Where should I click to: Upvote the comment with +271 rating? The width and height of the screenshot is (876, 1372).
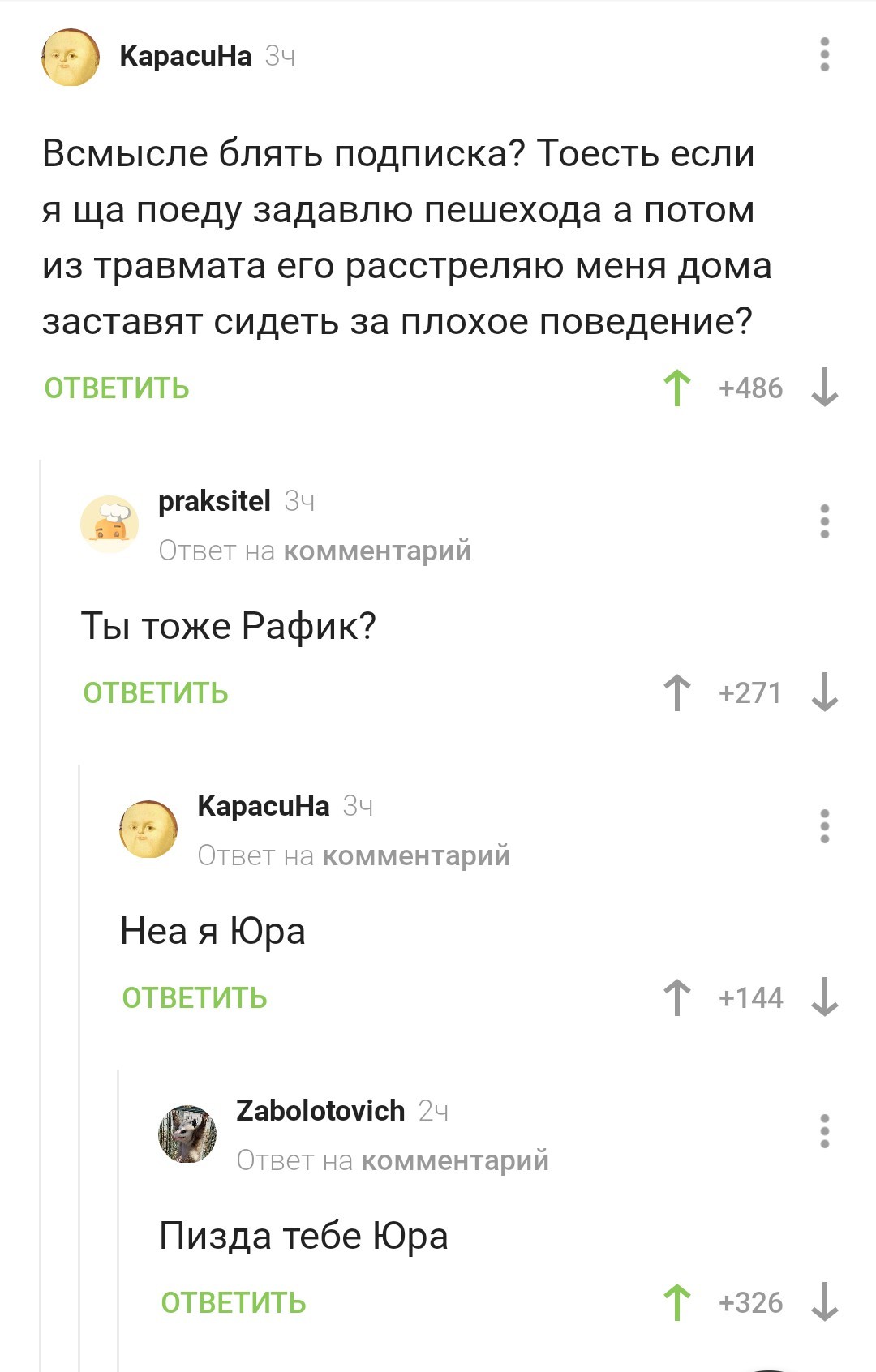pyautogui.click(x=676, y=692)
